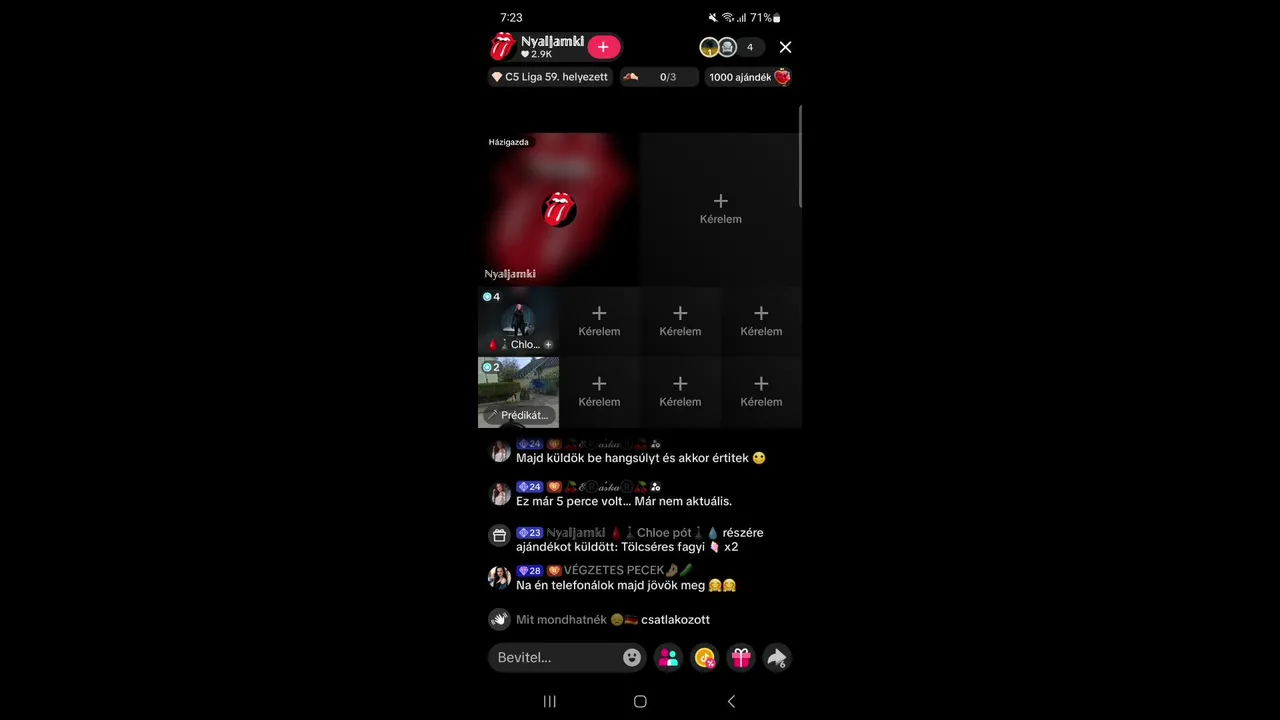Open the gift box panel
The image size is (1280, 720).
pyautogui.click(x=740, y=657)
